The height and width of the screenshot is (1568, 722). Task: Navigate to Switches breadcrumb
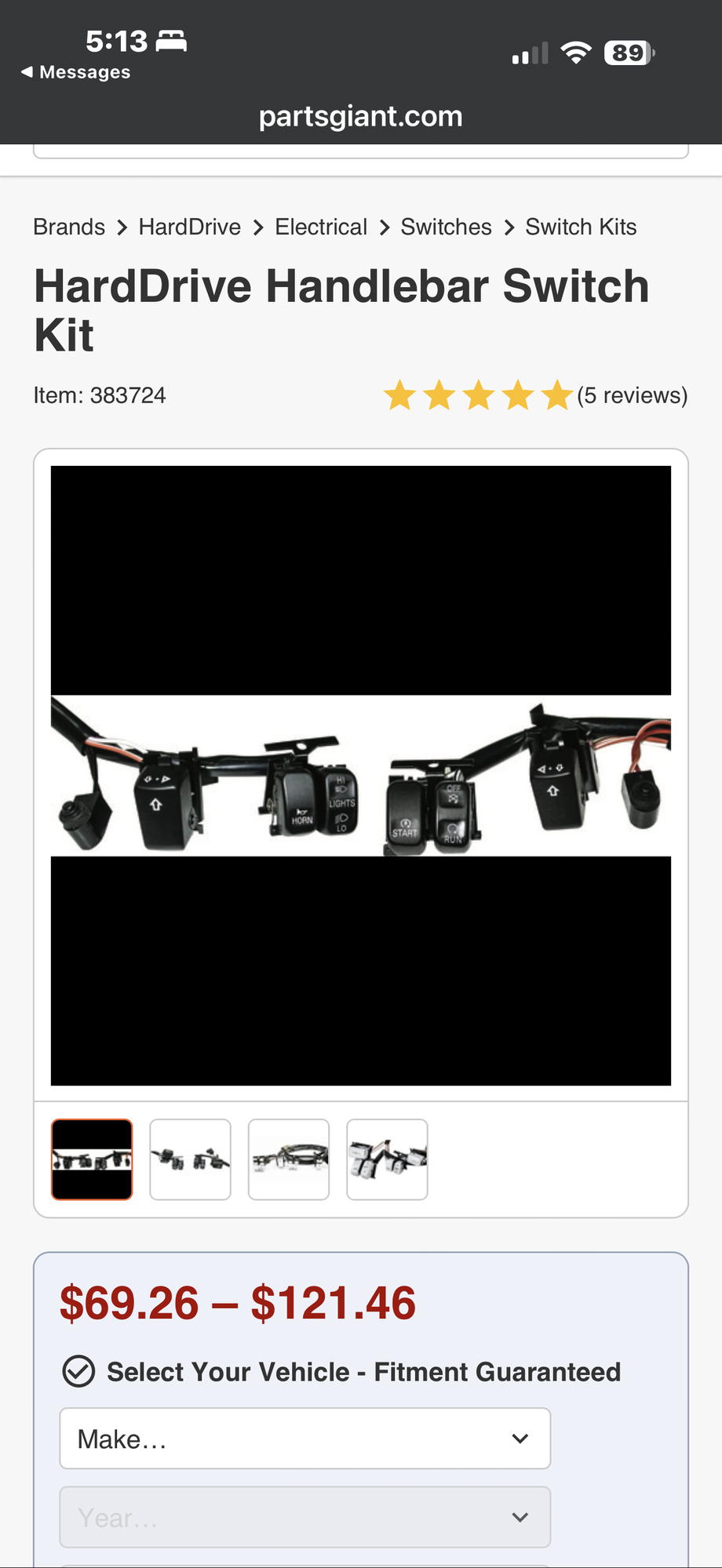(x=446, y=227)
